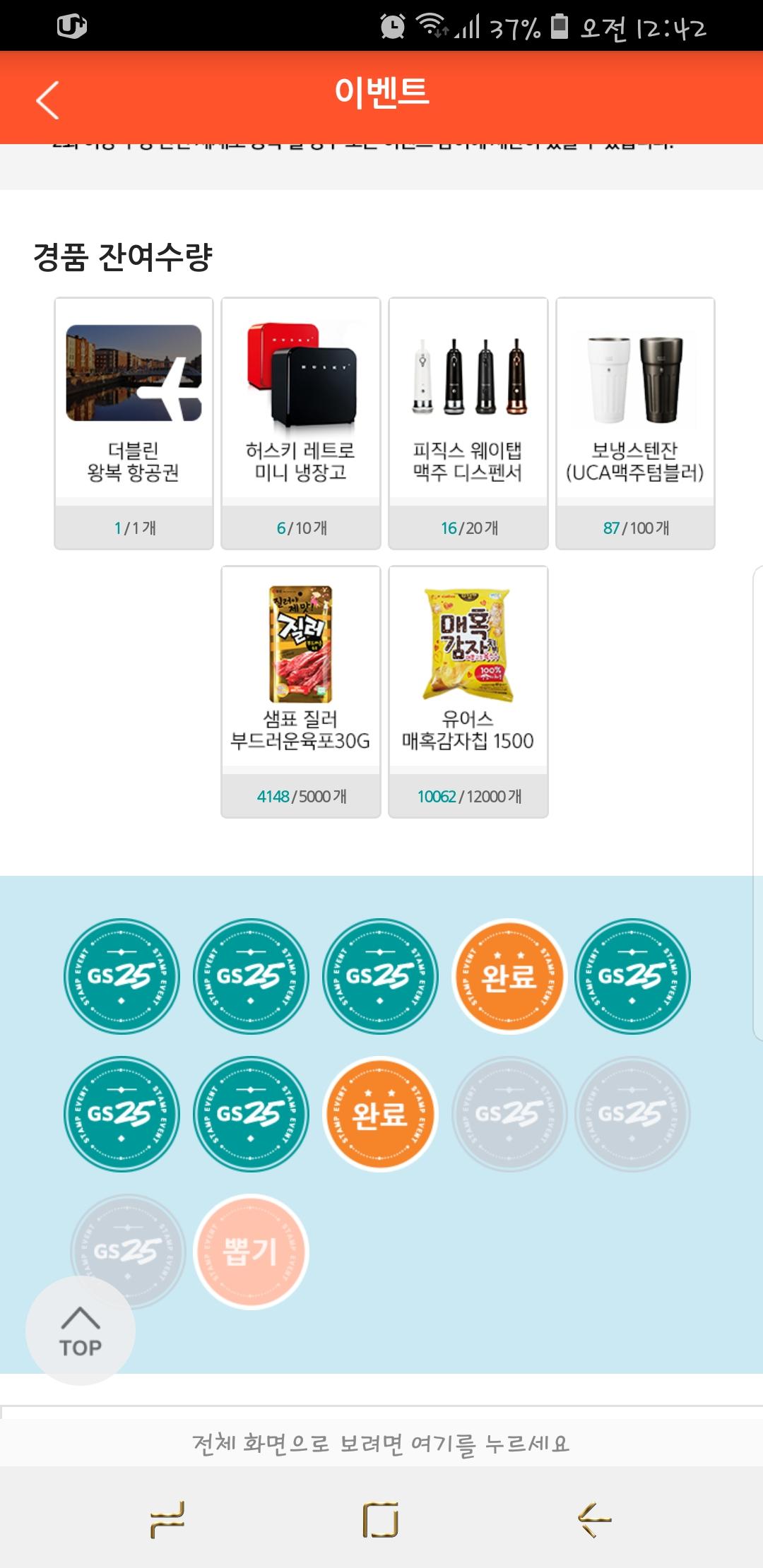This screenshot has height=1568, width=763.
Task: Go back using the header arrow
Action: [47, 100]
